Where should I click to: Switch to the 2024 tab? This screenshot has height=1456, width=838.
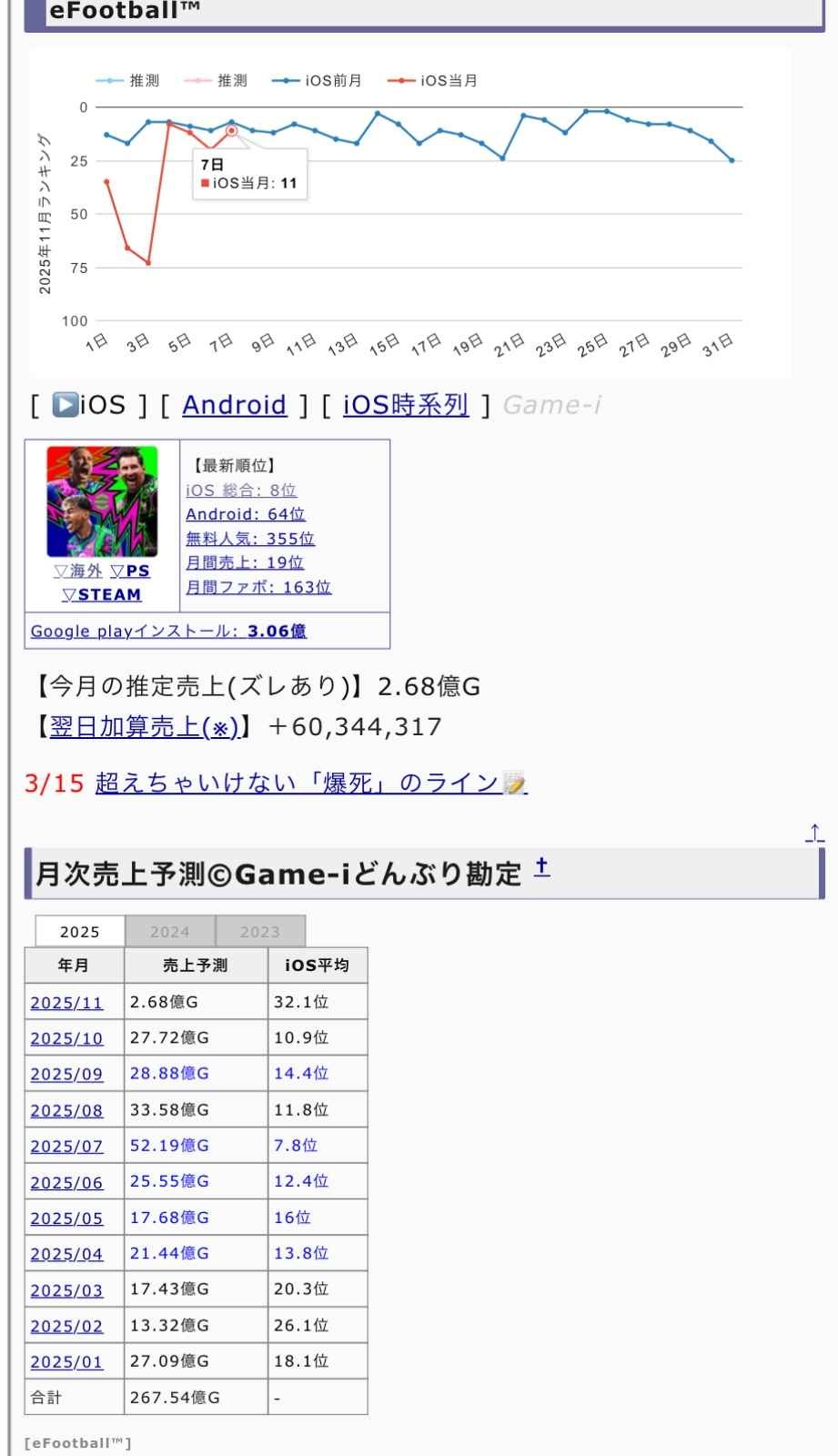pyautogui.click(x=170, y=932)
